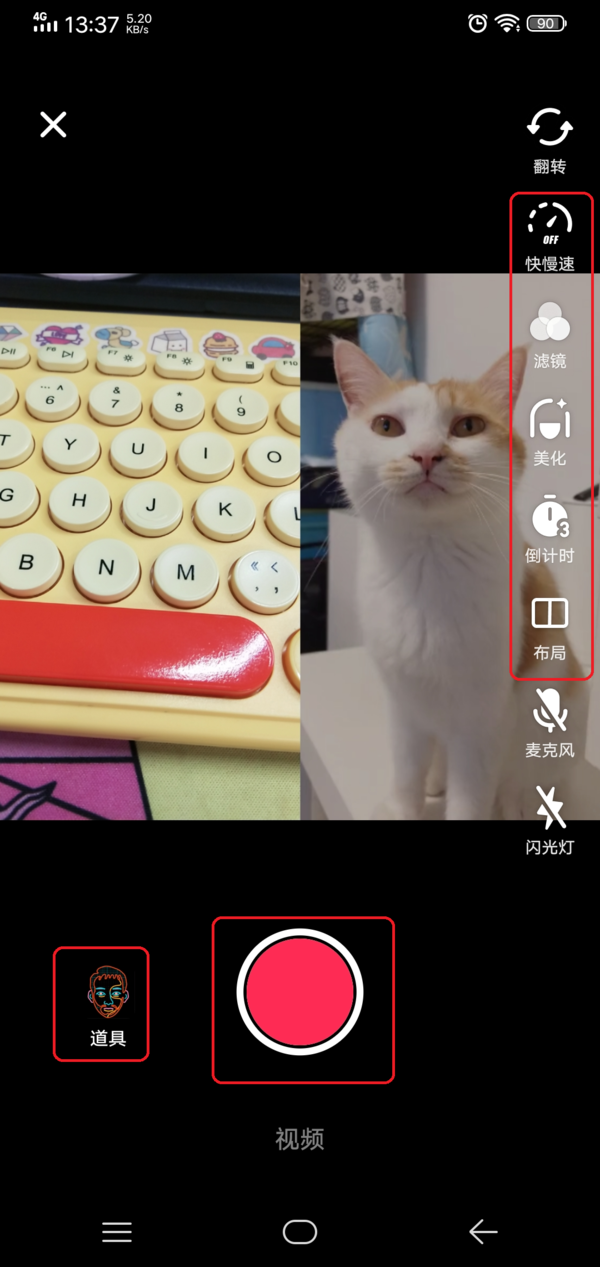Toggle the 闪光灯 flash
This screenshot has width=600, height=1267.
tap(549, 820)
